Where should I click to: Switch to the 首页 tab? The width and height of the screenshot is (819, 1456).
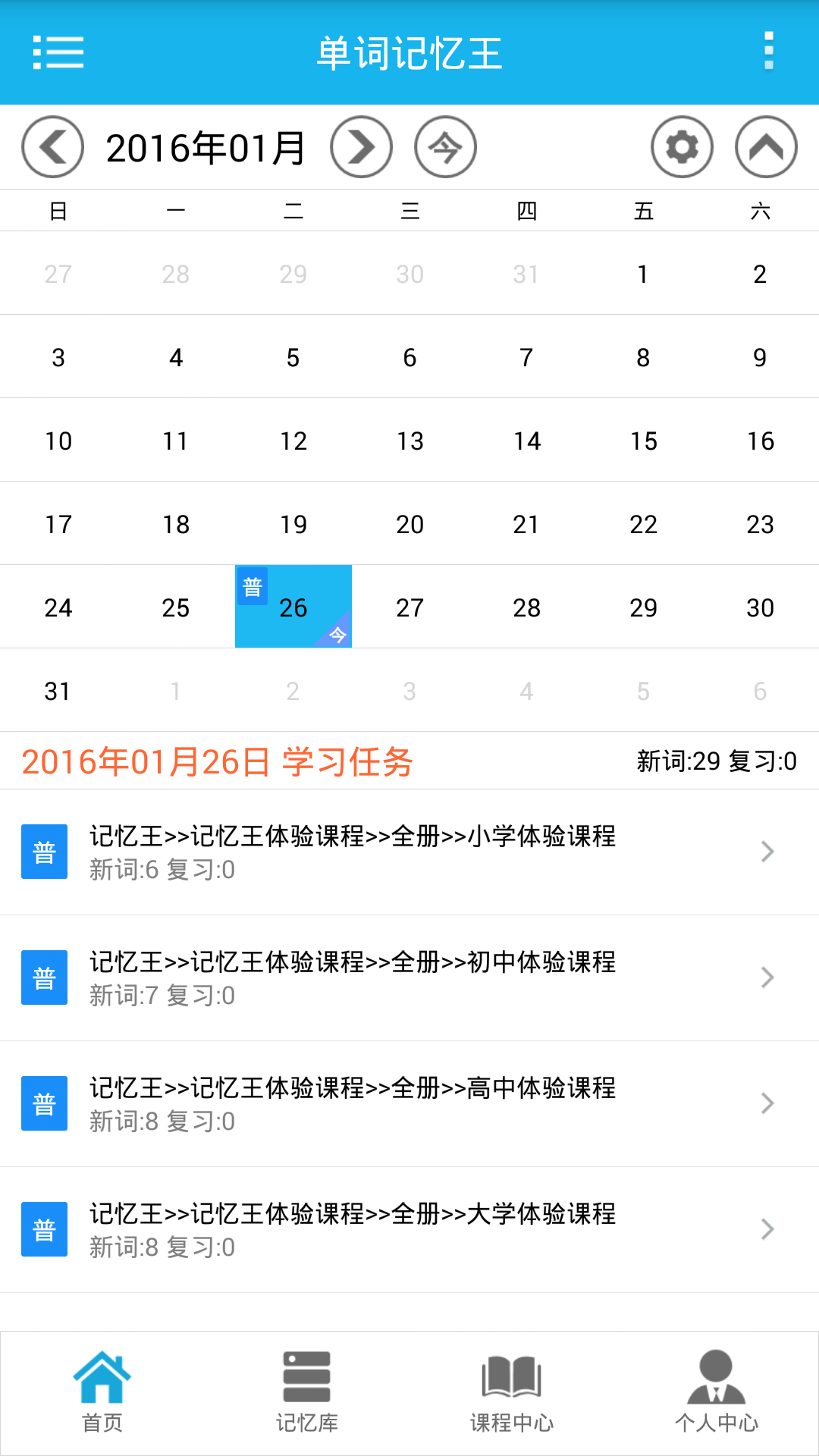point(102,1393)
